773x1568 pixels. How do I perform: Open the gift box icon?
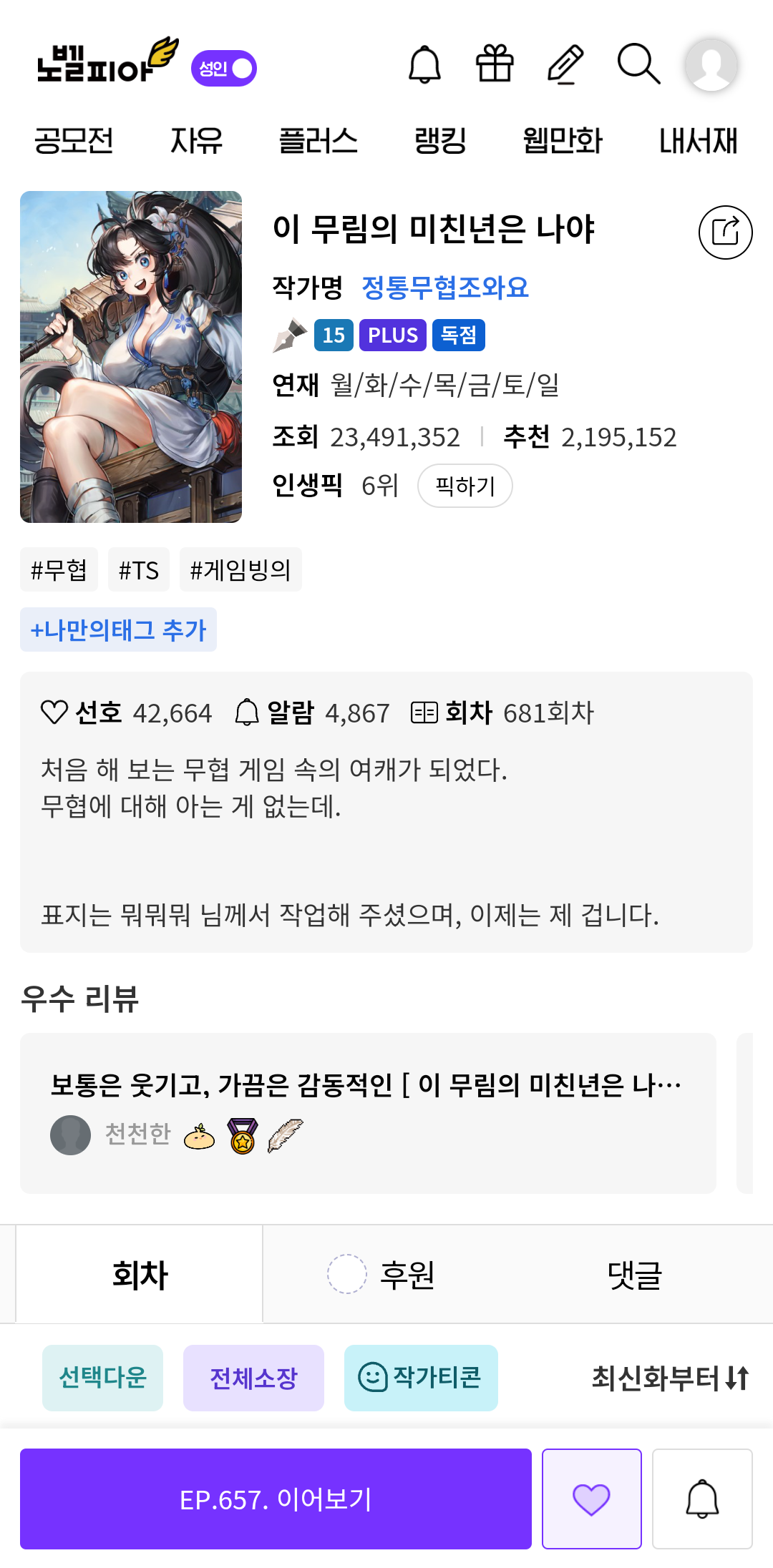(495, 64)
